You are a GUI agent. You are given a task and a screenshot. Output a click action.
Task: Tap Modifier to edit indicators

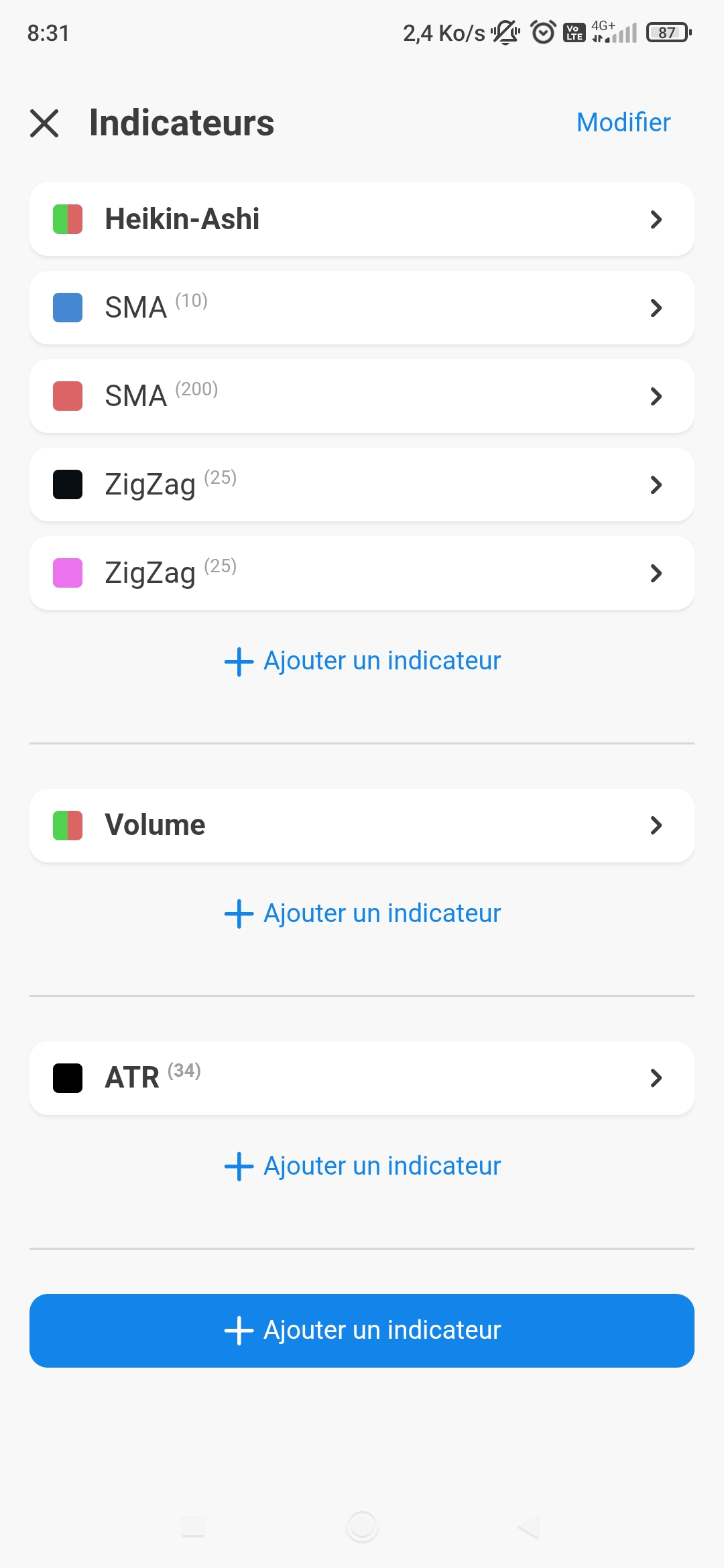pos(623,123)
